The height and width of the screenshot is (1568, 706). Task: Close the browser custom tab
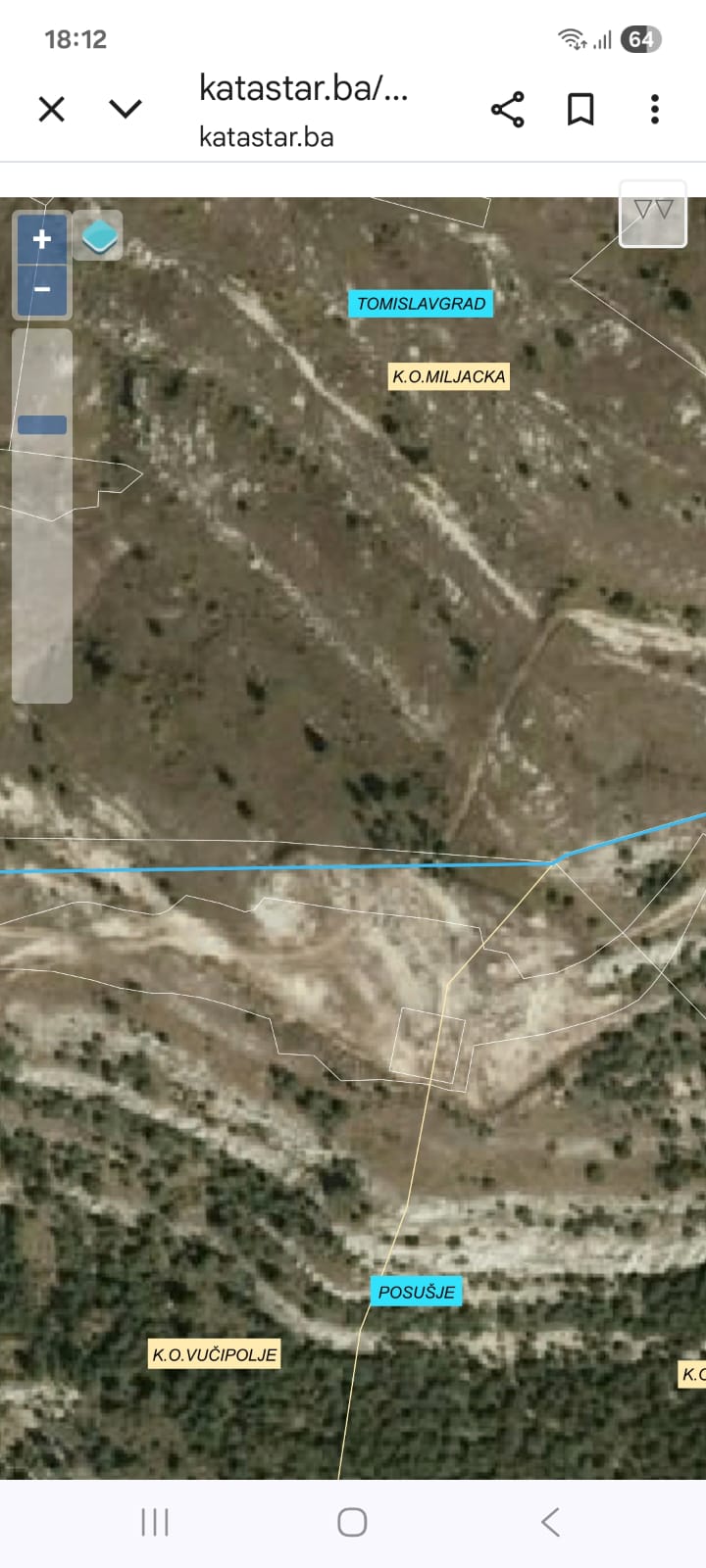(51, 109)
